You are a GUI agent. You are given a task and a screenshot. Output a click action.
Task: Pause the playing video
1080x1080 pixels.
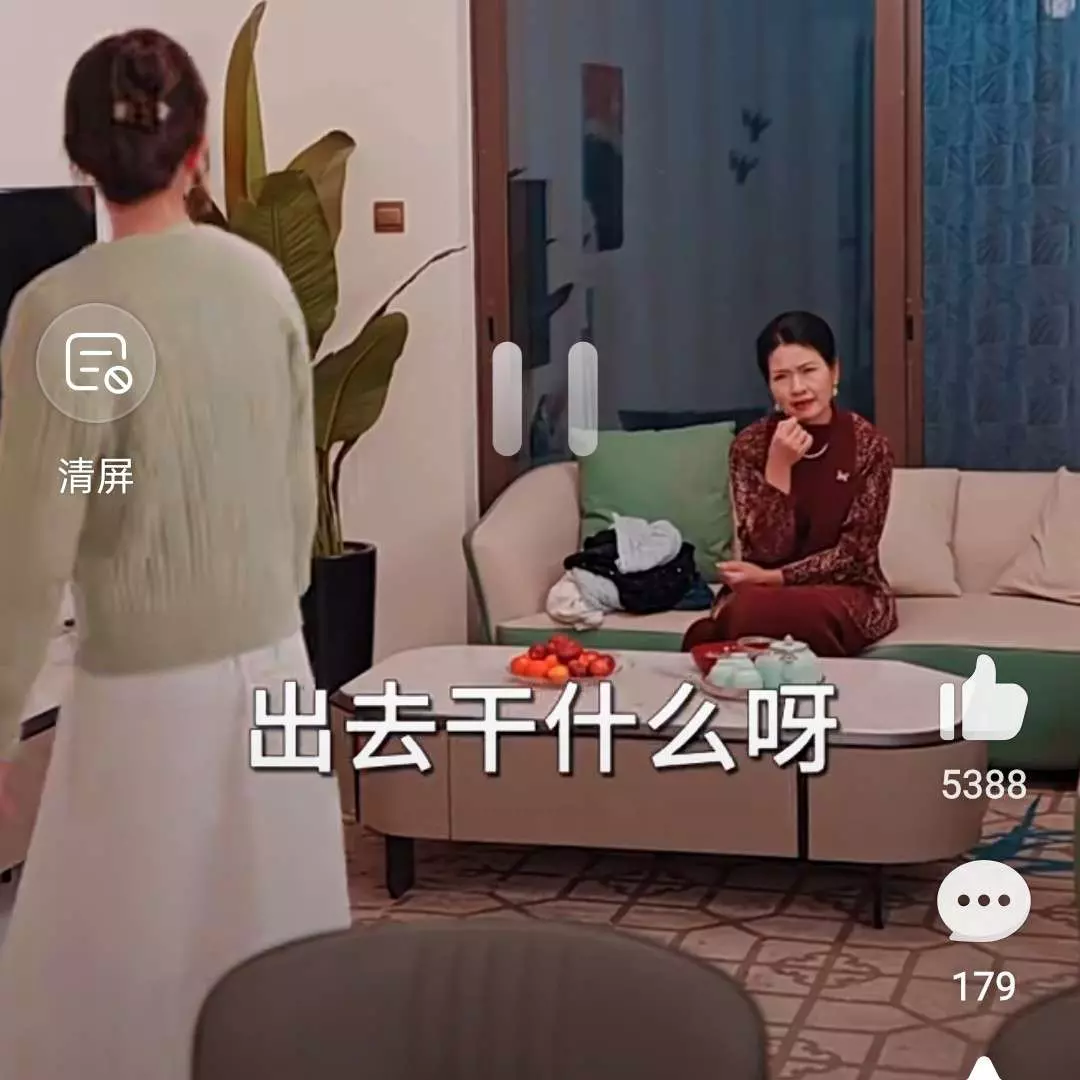click(x=545, y=399)
